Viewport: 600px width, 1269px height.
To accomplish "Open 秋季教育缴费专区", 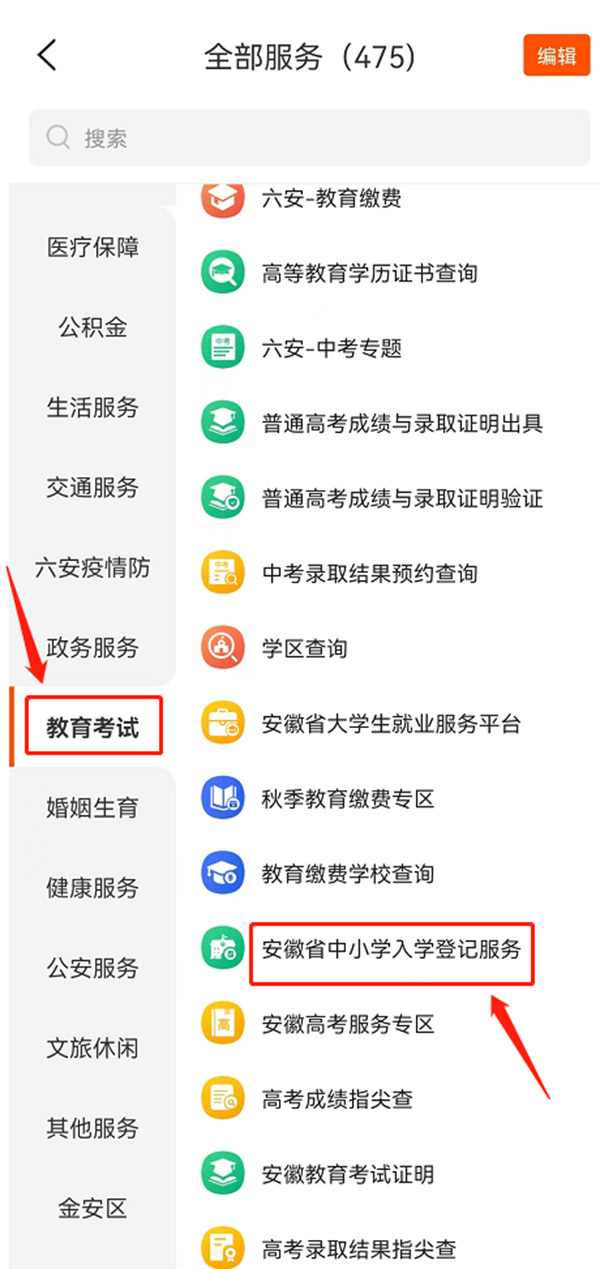I will 347,799.
